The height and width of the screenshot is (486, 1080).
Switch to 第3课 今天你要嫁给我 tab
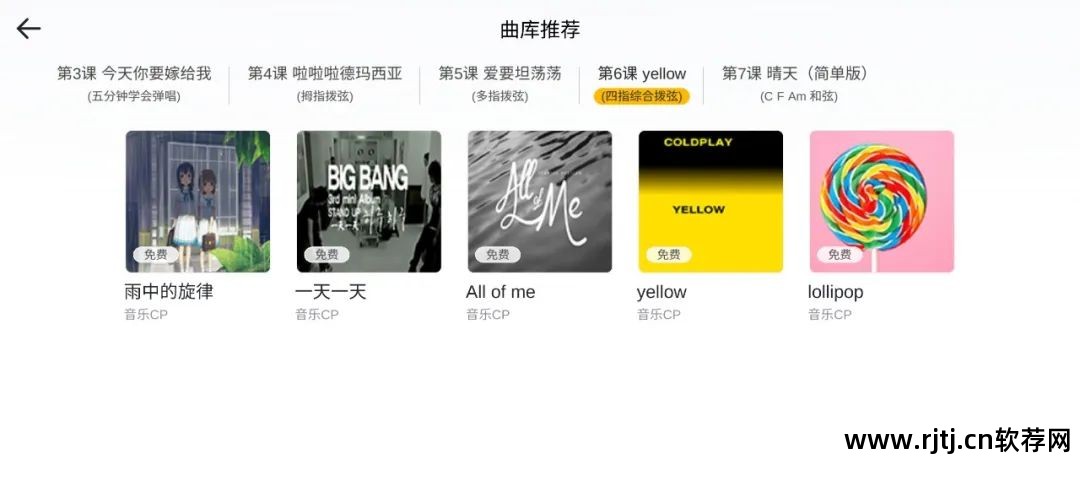pos(134,83)
